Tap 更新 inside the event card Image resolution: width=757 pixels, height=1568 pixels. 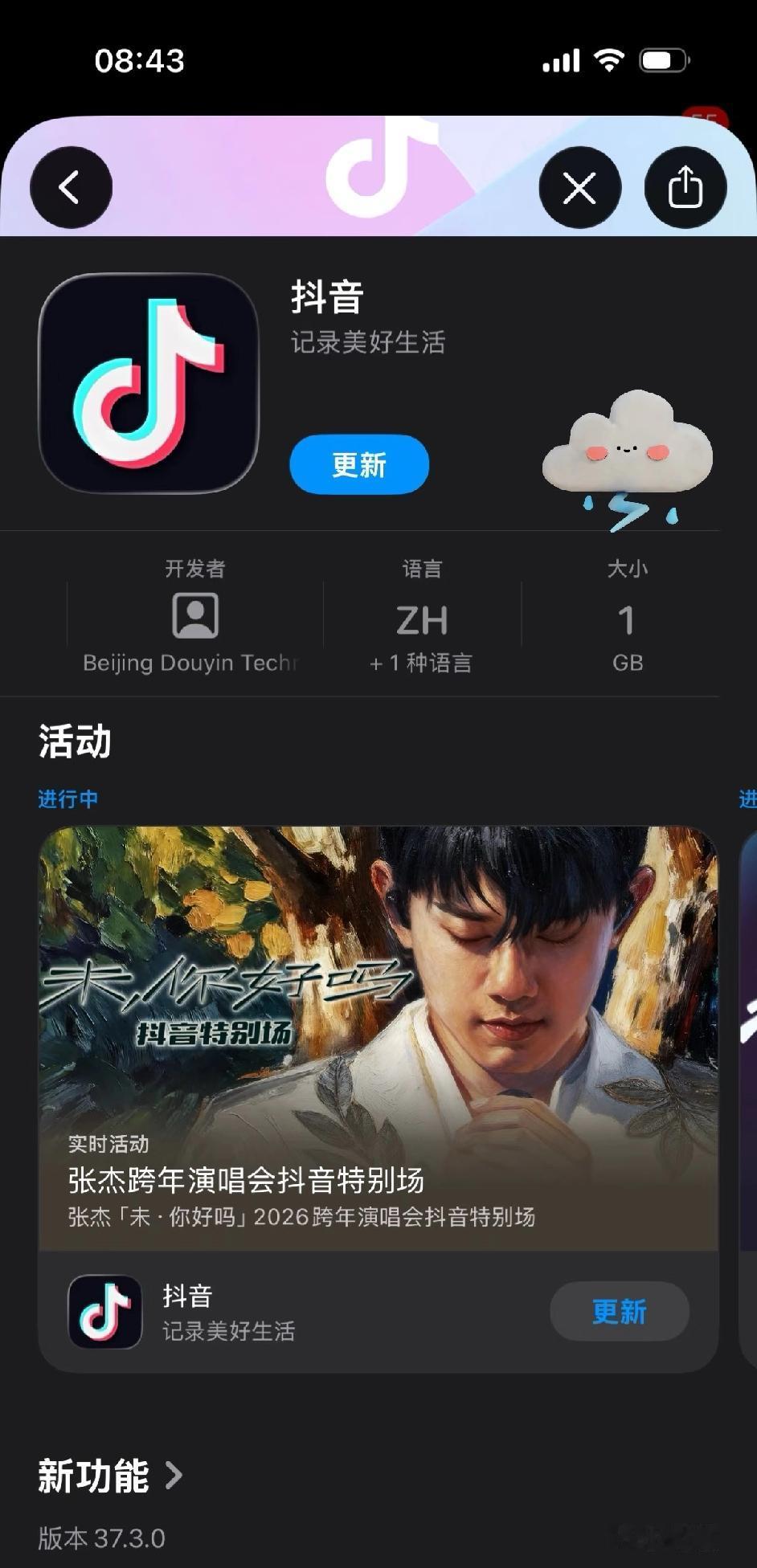click(x=620, y=1311)
